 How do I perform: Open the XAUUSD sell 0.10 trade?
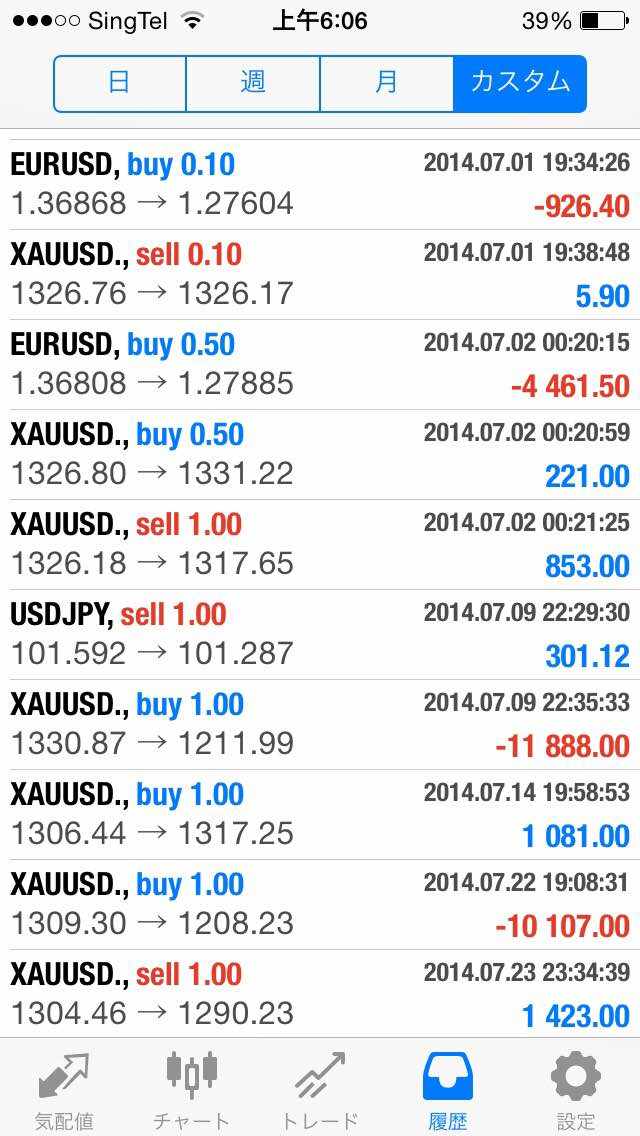(x=320, y=275)
